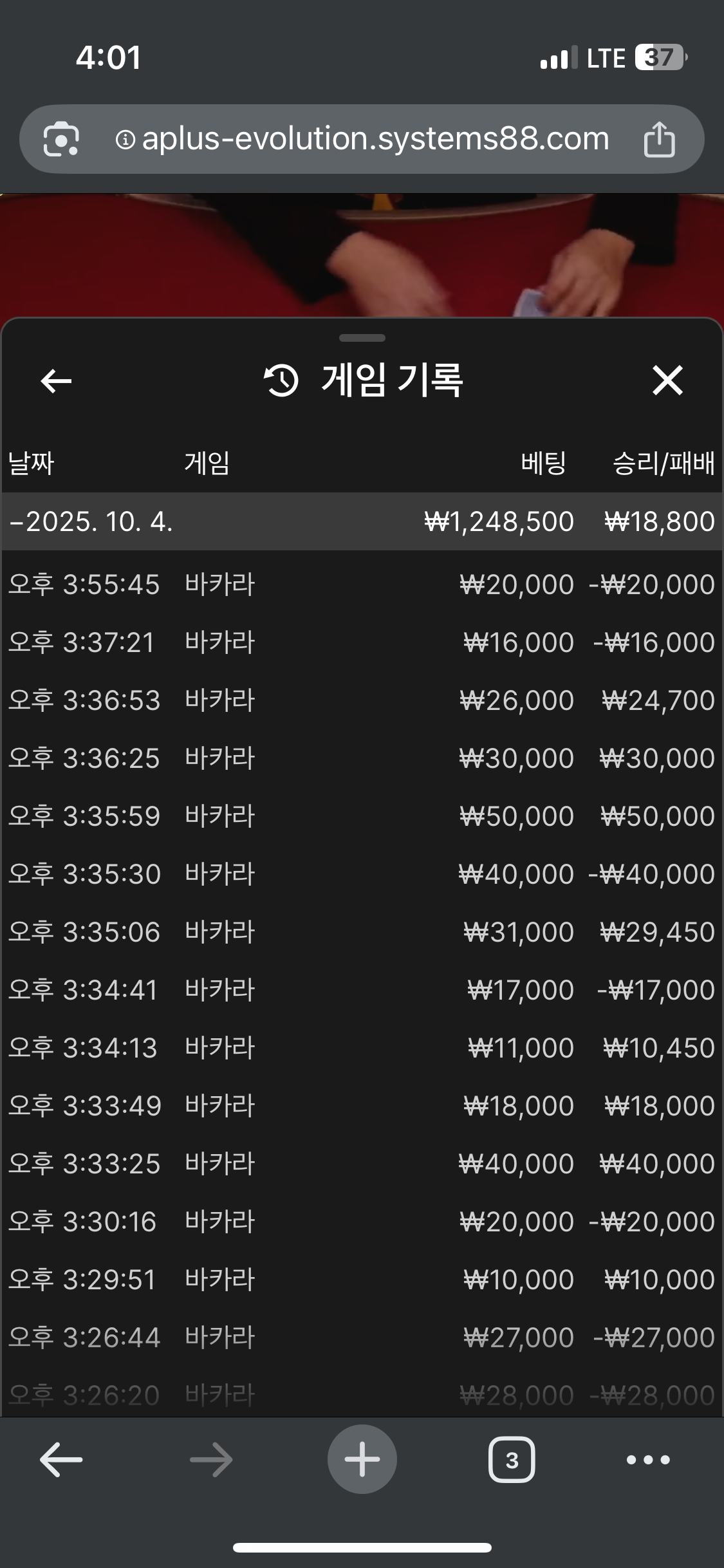Open the 오후 3:36:25 baccarat record

click(x=362, y=758)
